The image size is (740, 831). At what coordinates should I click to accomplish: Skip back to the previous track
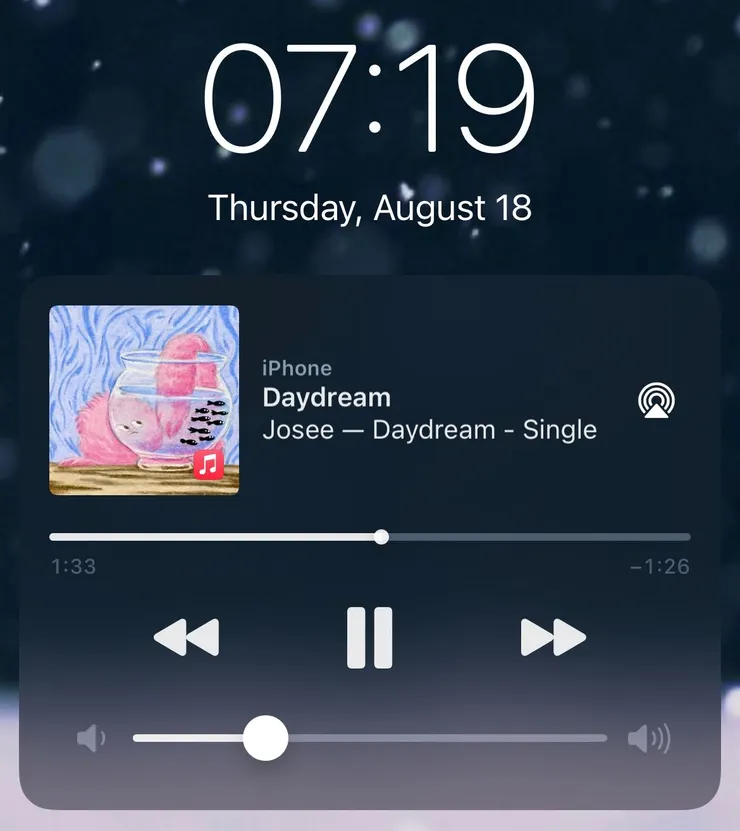point(186,637)
